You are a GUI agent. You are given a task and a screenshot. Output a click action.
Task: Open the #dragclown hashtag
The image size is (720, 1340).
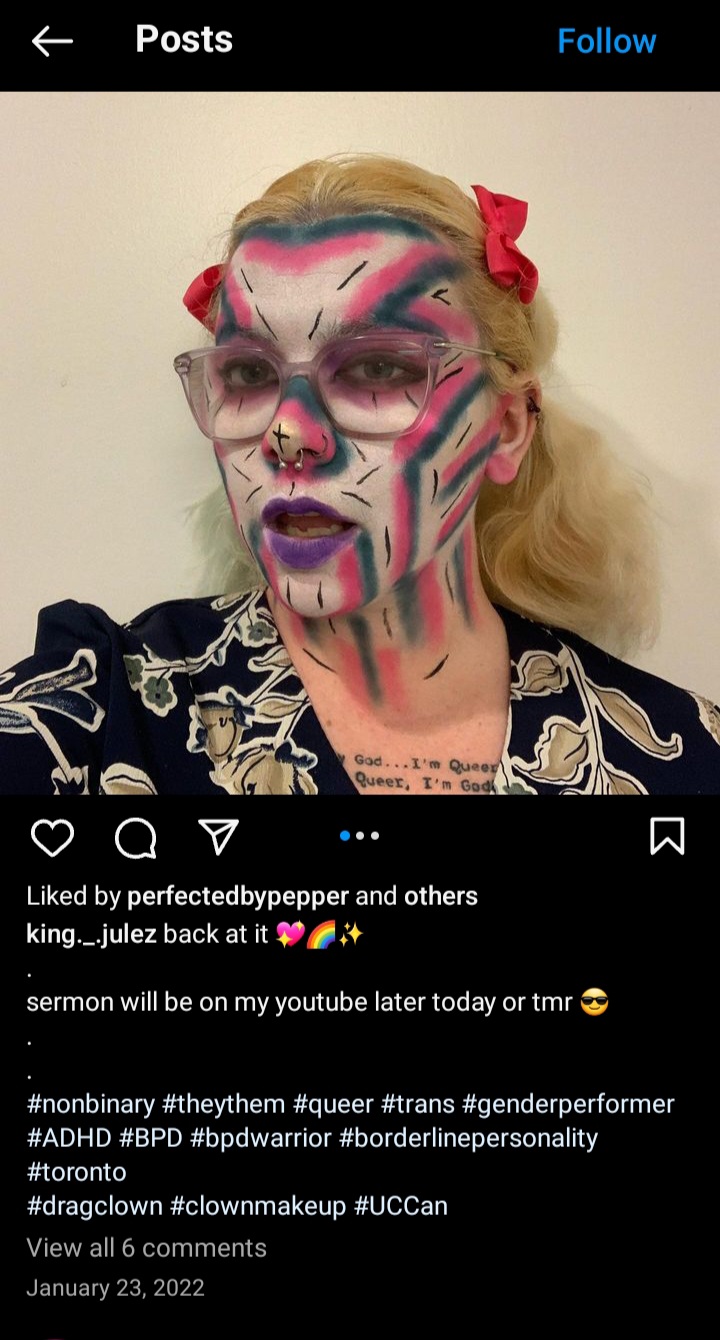tap(94, 1206)
